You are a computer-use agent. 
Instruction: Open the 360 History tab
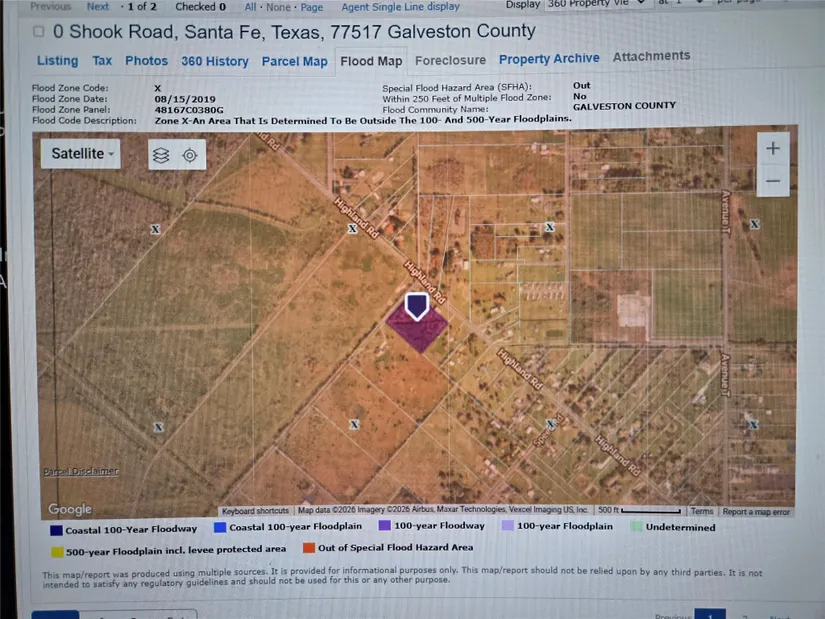point(214,61)
